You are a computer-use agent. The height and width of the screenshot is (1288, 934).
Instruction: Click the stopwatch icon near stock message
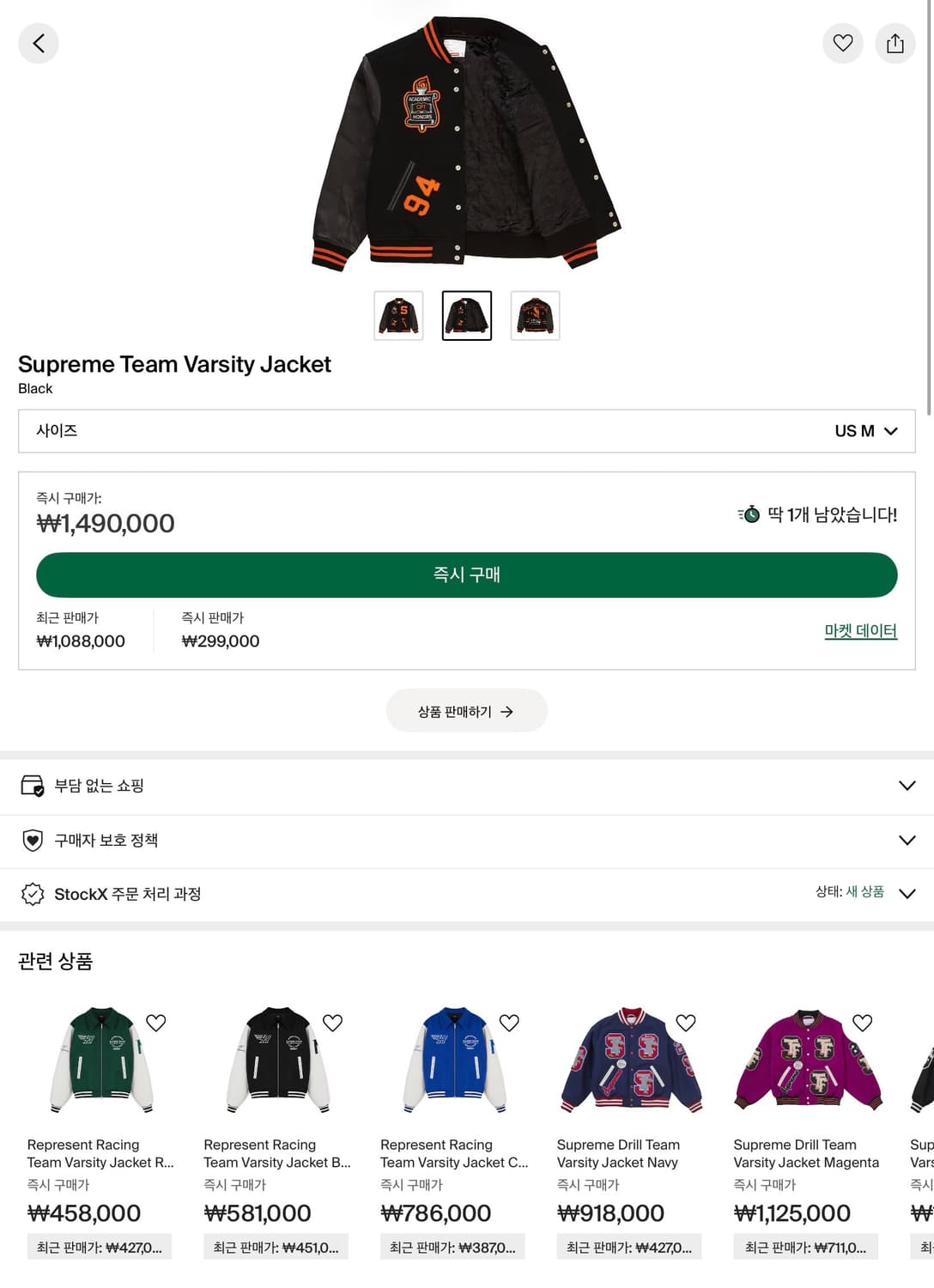749,514
